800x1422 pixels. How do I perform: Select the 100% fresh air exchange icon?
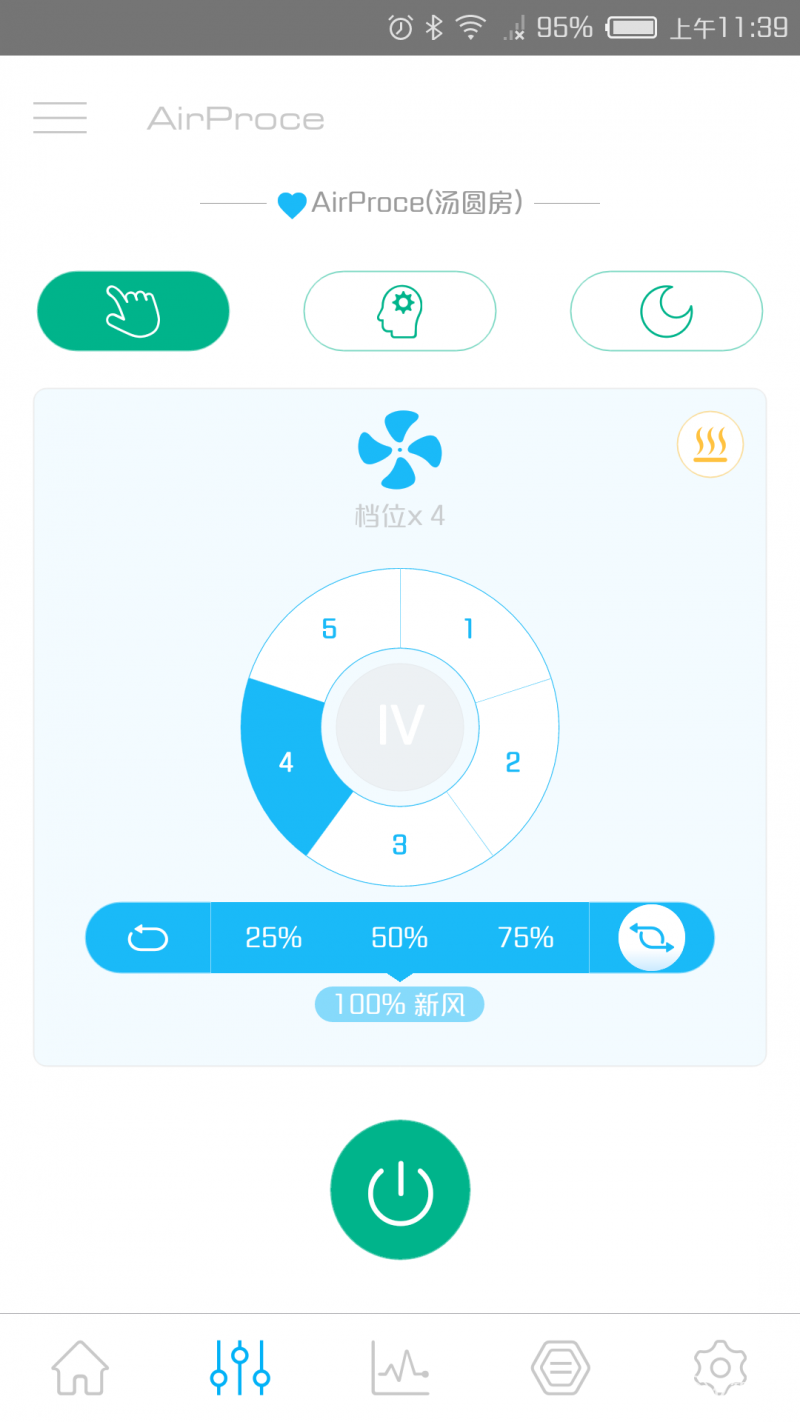652,938
